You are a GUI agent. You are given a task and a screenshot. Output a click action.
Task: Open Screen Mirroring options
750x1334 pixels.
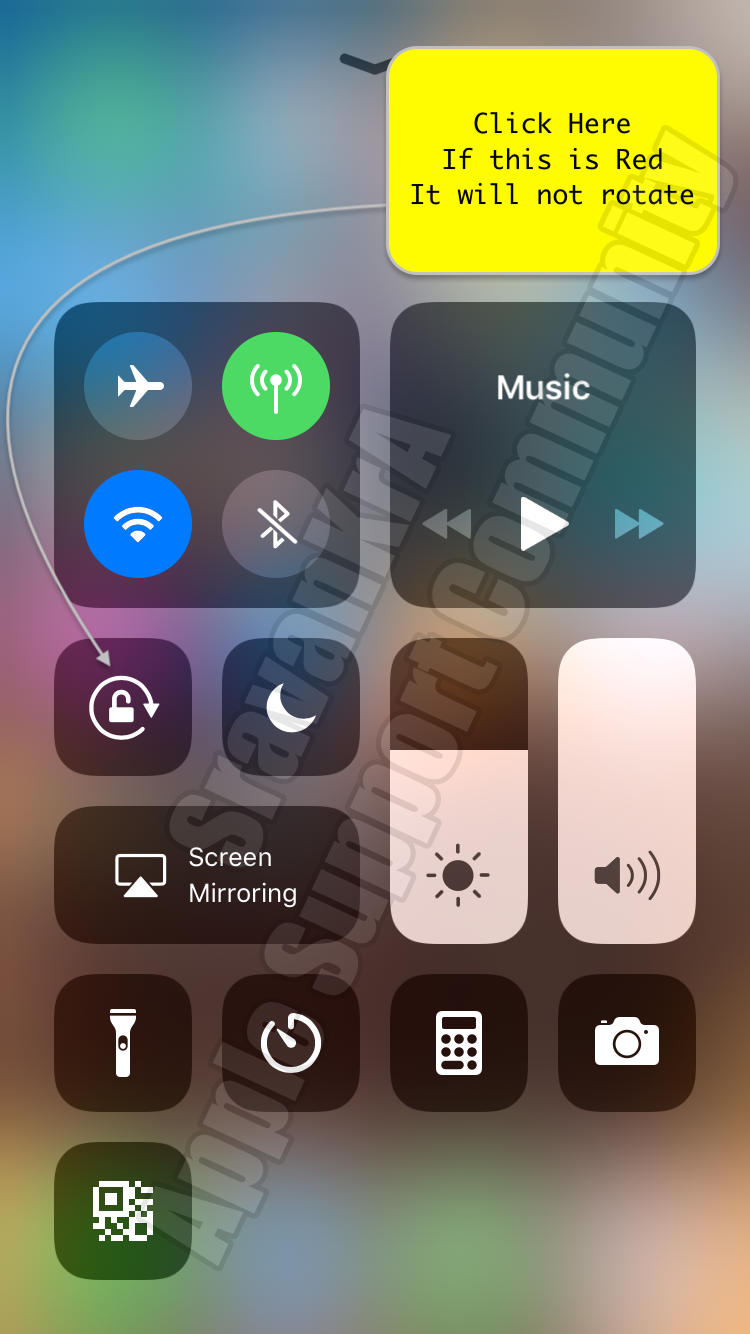(x=207, y=875)
